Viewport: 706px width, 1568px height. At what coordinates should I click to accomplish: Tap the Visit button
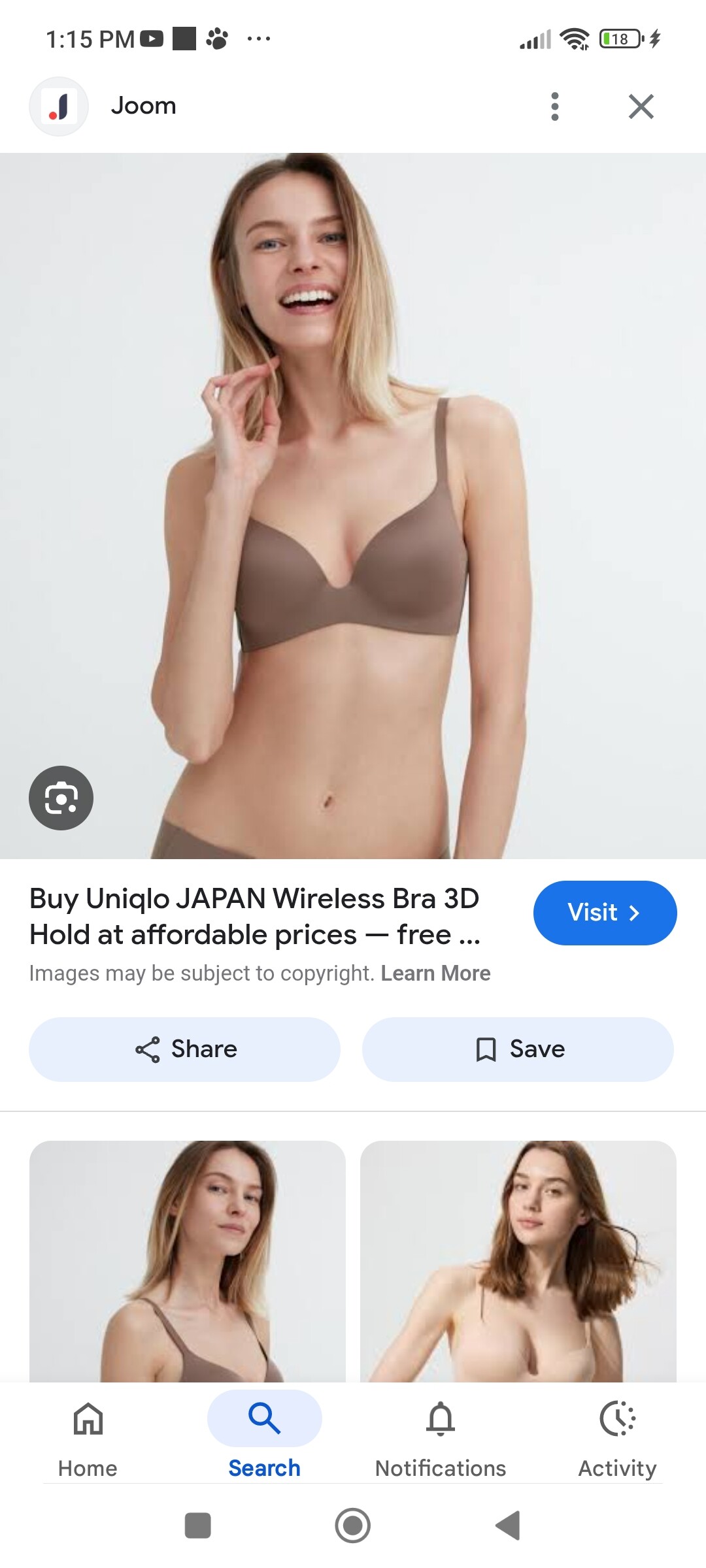[605, 913]
